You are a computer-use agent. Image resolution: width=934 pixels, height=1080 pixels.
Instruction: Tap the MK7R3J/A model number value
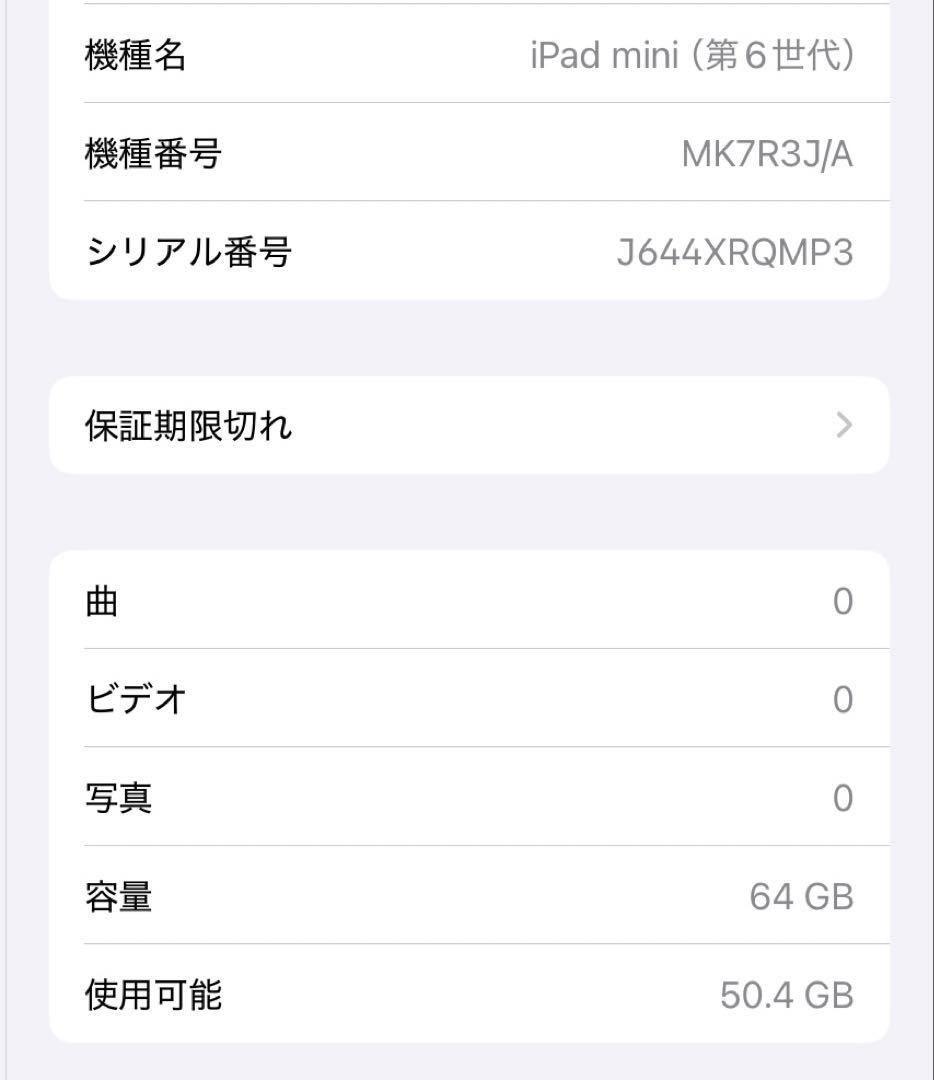pyautogui.click(x=769, y=153)
